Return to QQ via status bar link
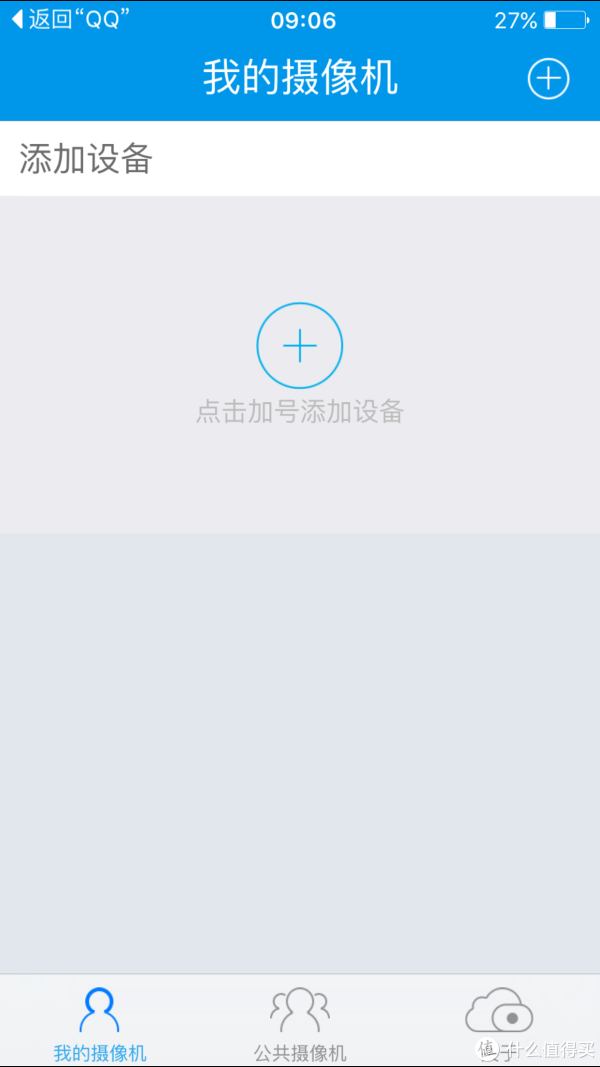Screen dimensions: 600x1067 pos(70,20)
